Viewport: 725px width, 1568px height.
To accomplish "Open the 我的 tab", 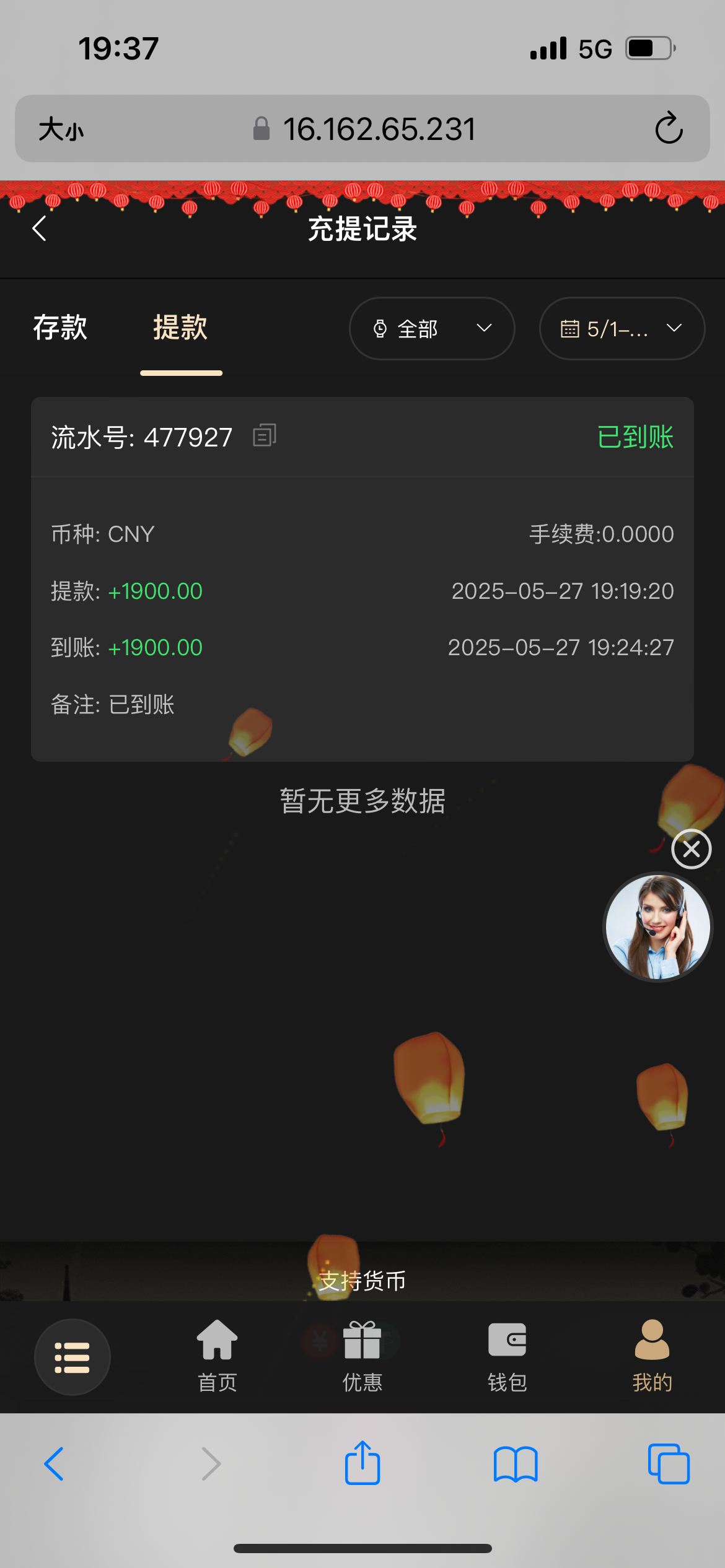I will point(652,1356).
